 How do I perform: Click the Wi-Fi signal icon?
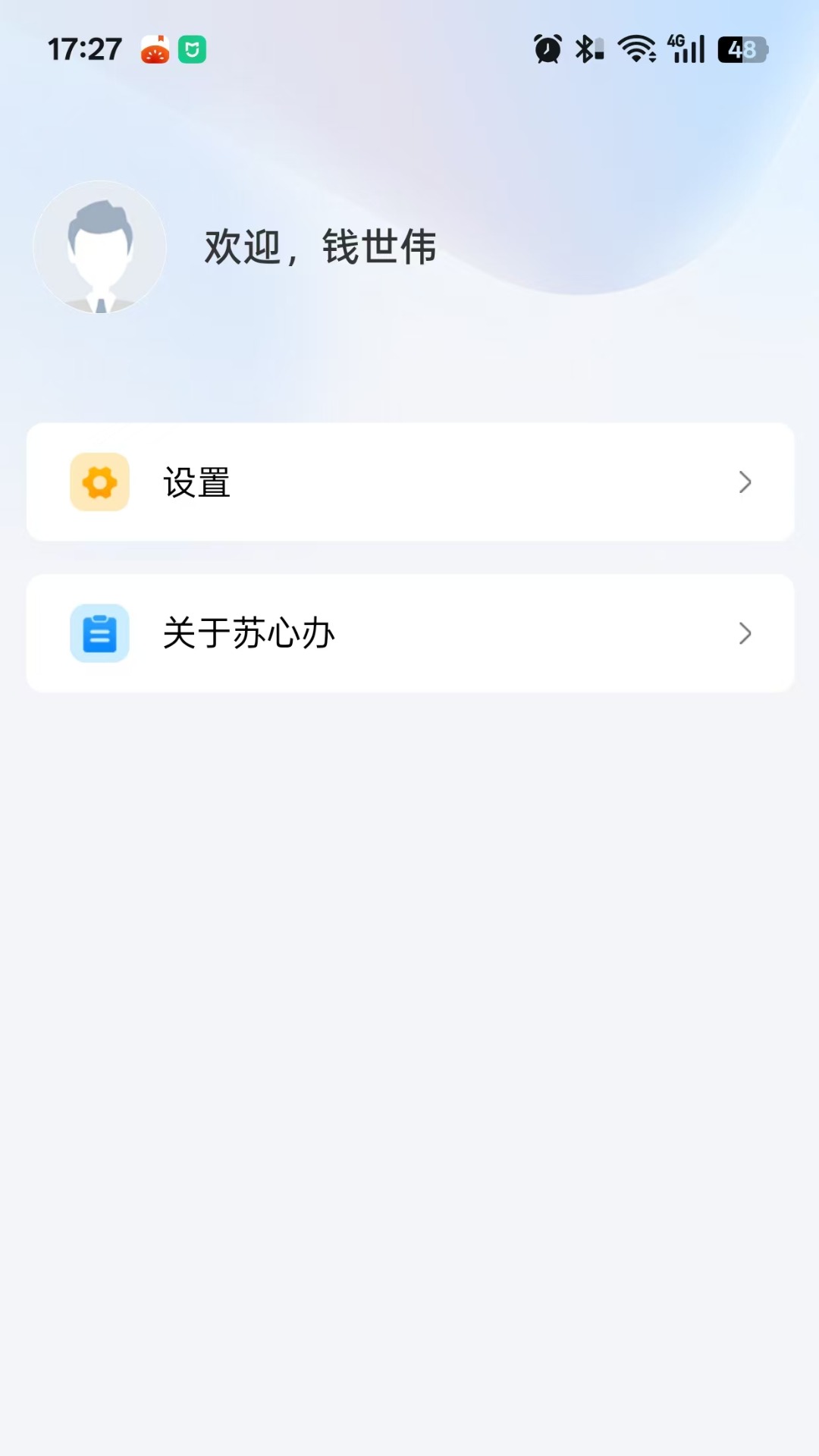637,50
